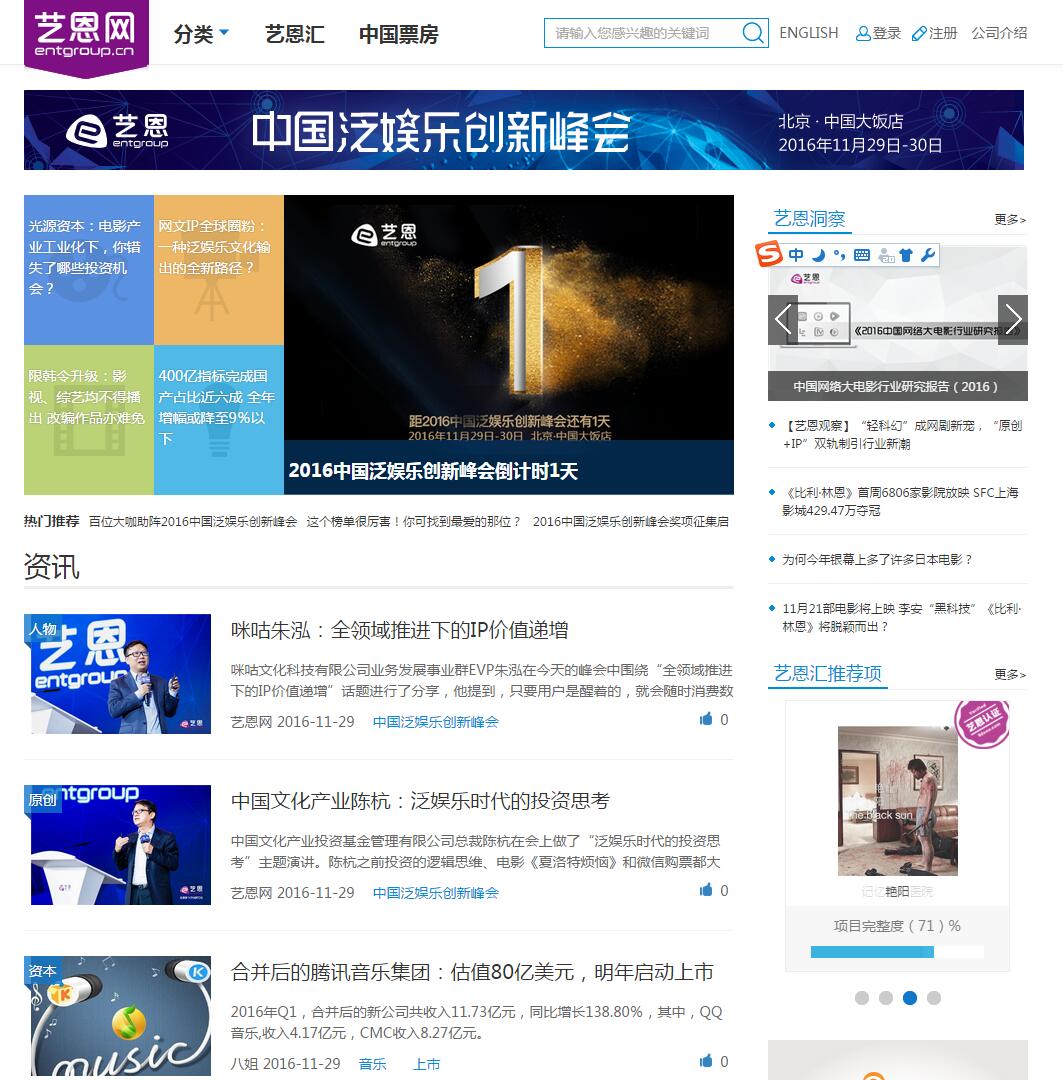Open 更多 next to 艺恩洞察
The height and width of the screenshot is (1080, 1063).
tap(1009, 220)
